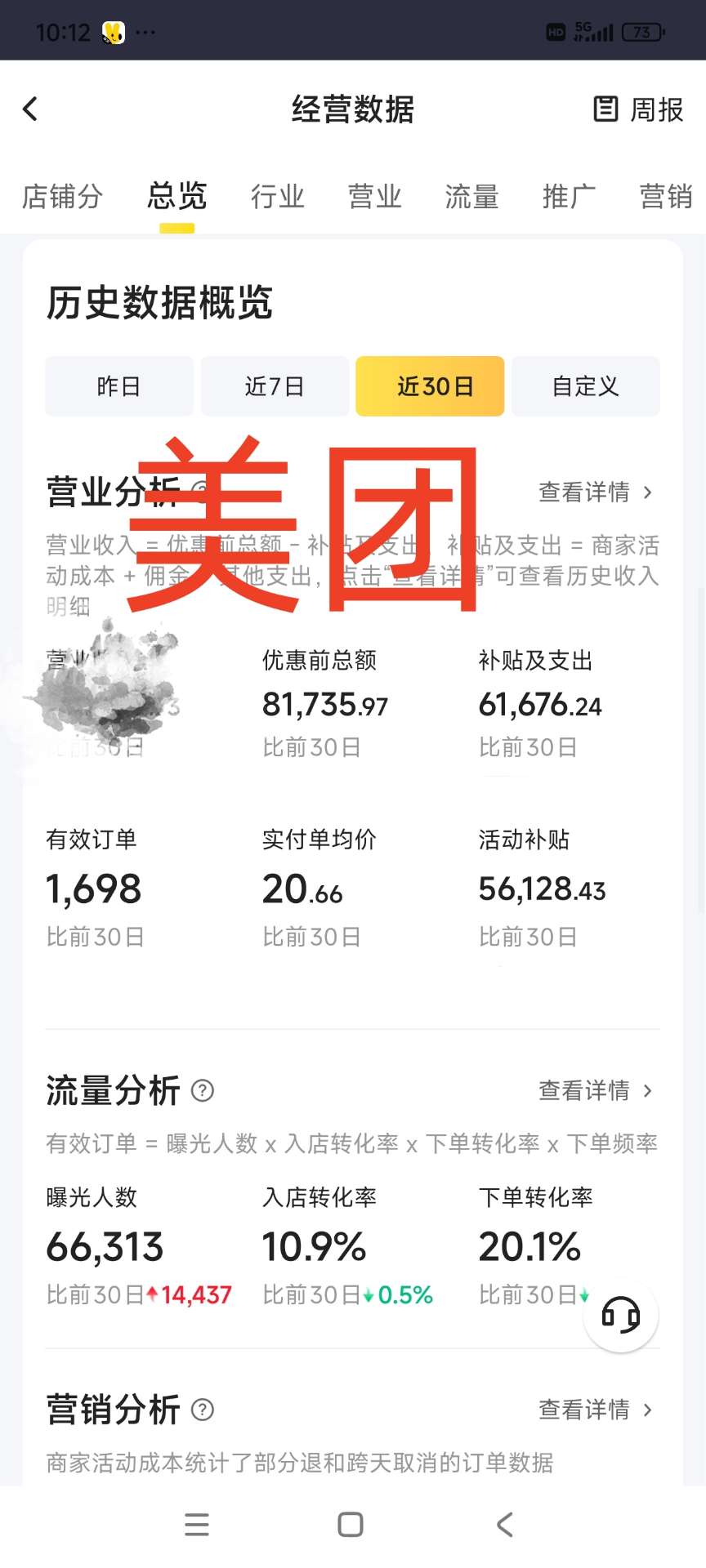Switch to the 营业 tab

[x=374, y=197]
